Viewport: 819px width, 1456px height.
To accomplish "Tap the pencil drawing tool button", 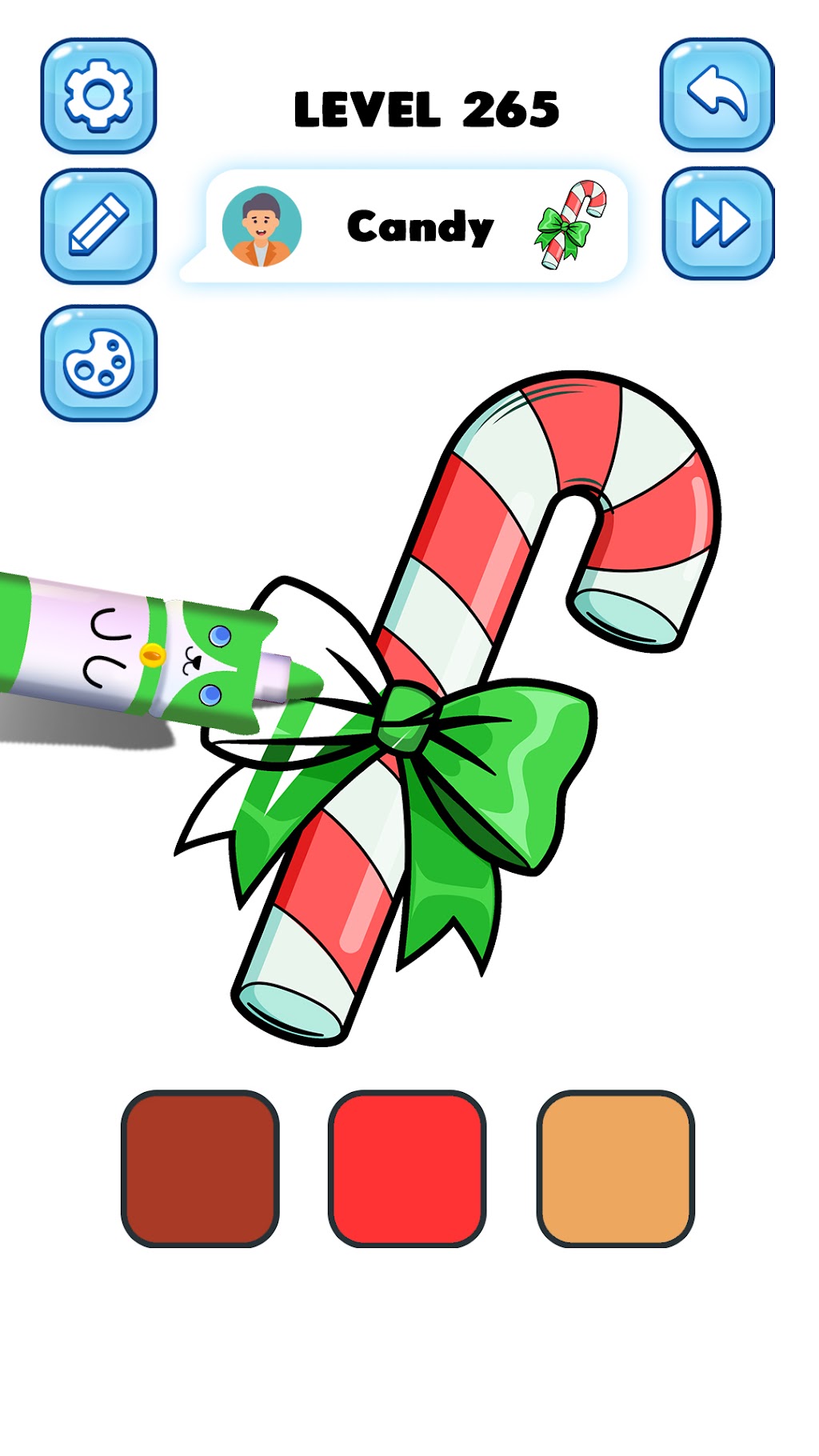I will (x=98, y=226).
